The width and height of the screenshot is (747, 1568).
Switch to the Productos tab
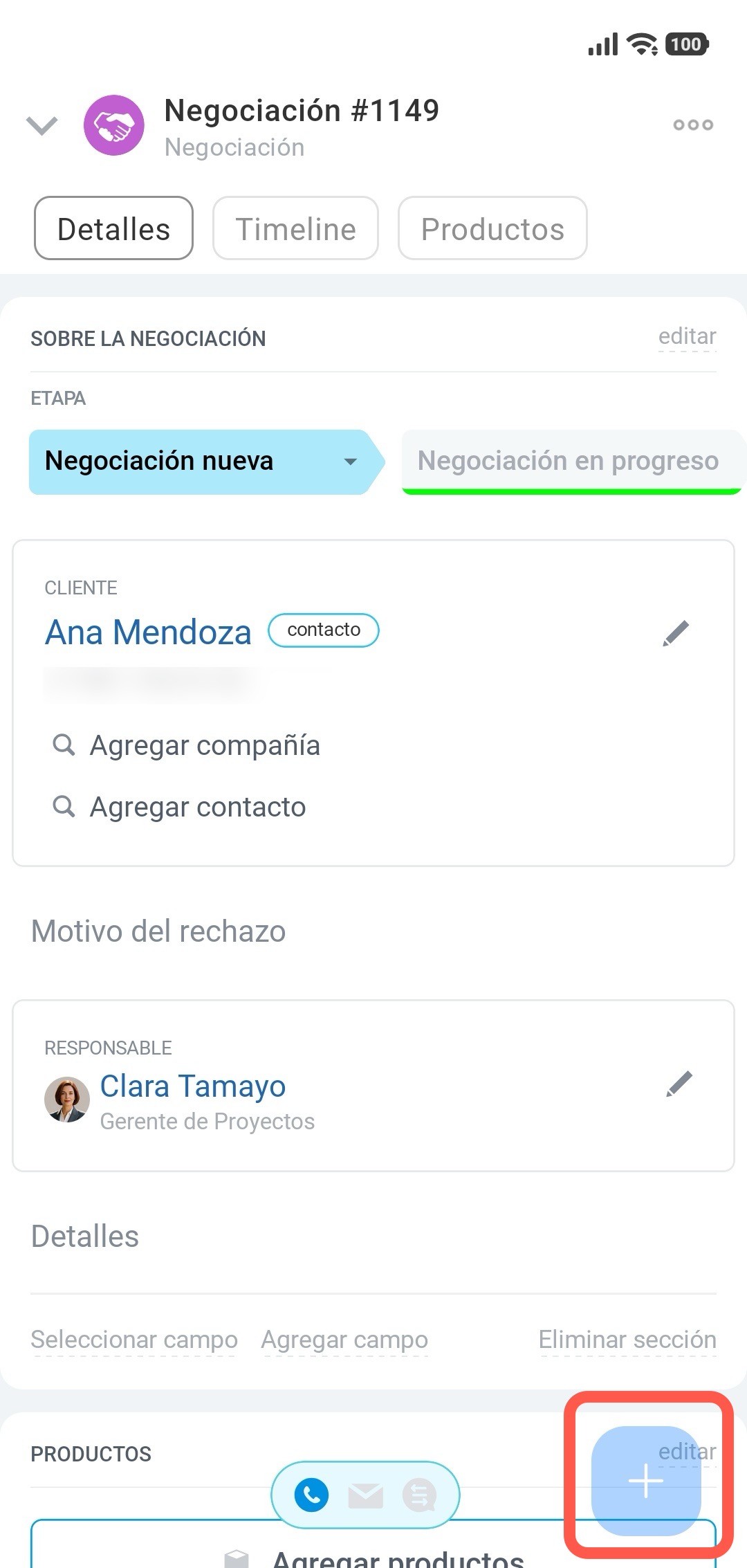[492, 229]
